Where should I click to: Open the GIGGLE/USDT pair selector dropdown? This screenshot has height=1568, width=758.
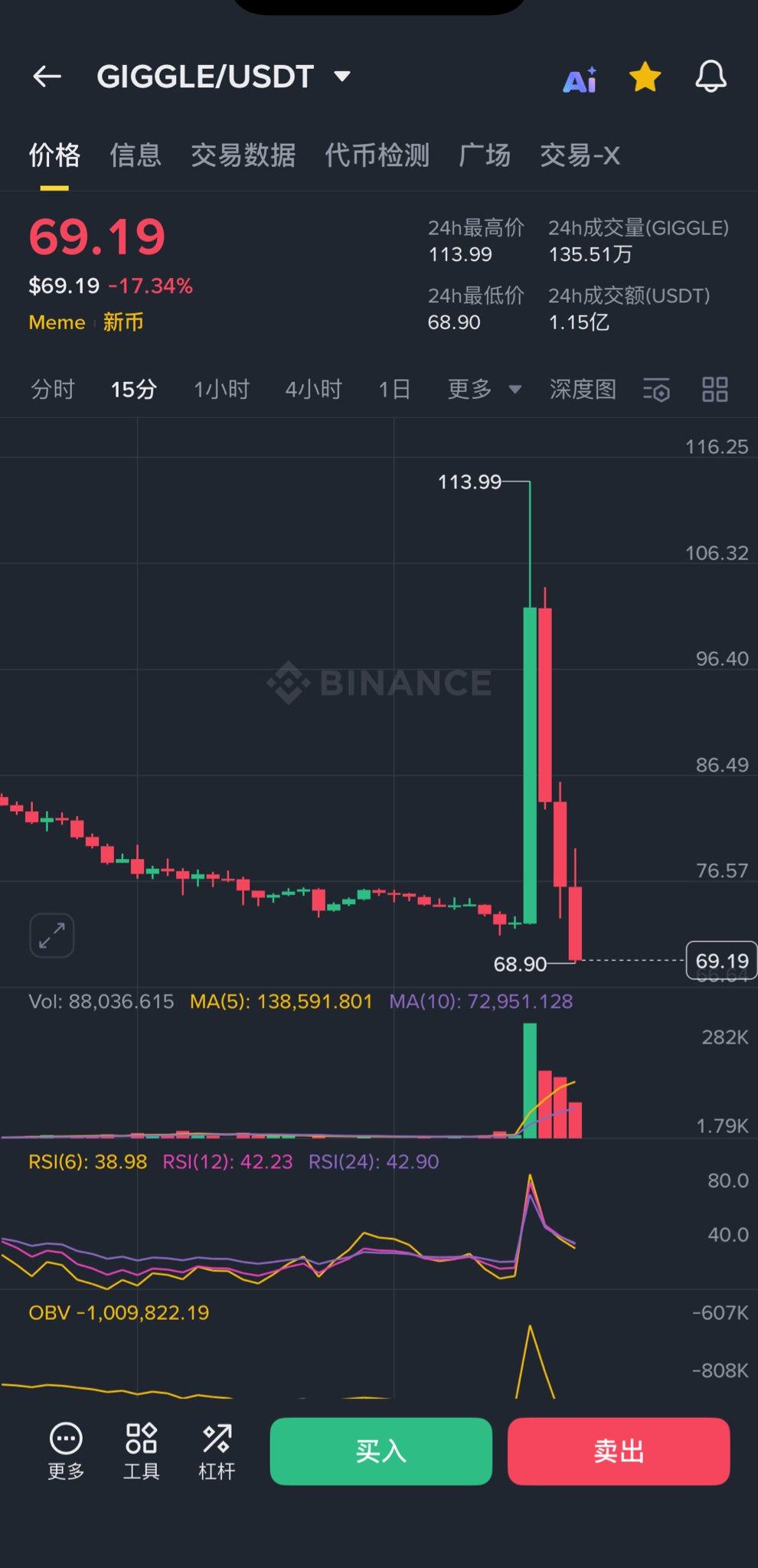coord(342,77)
